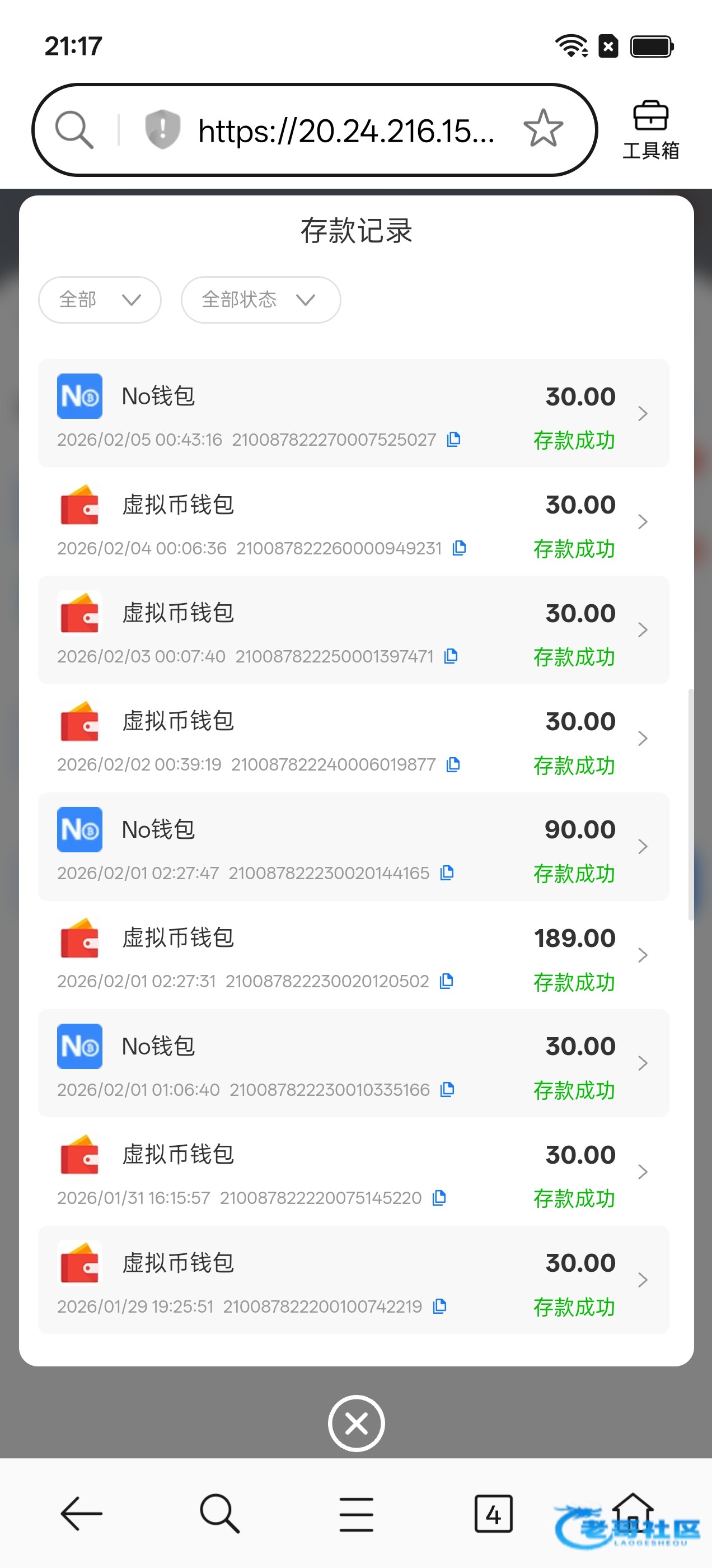Open the 189.00 虚拟币钱包 deposit record
This screenshot has width=712, height=1568.
click(354, 955)
